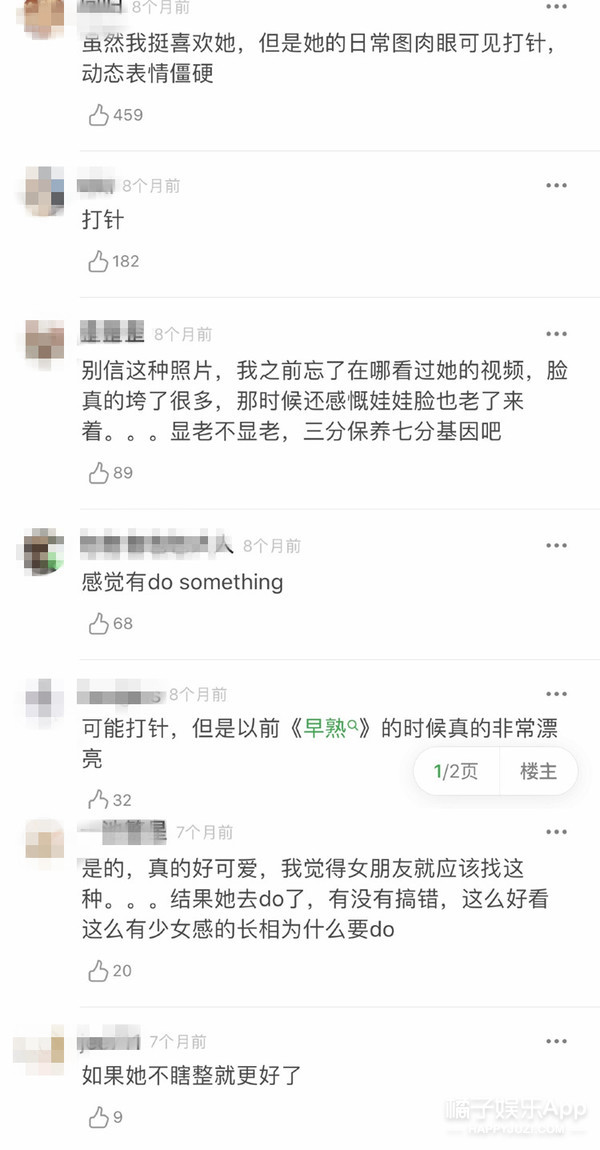Image resolution: width=600 pixels, height=1150 pixels.
Task: Filter comments by 楼主 only
Action: (538, 771)
